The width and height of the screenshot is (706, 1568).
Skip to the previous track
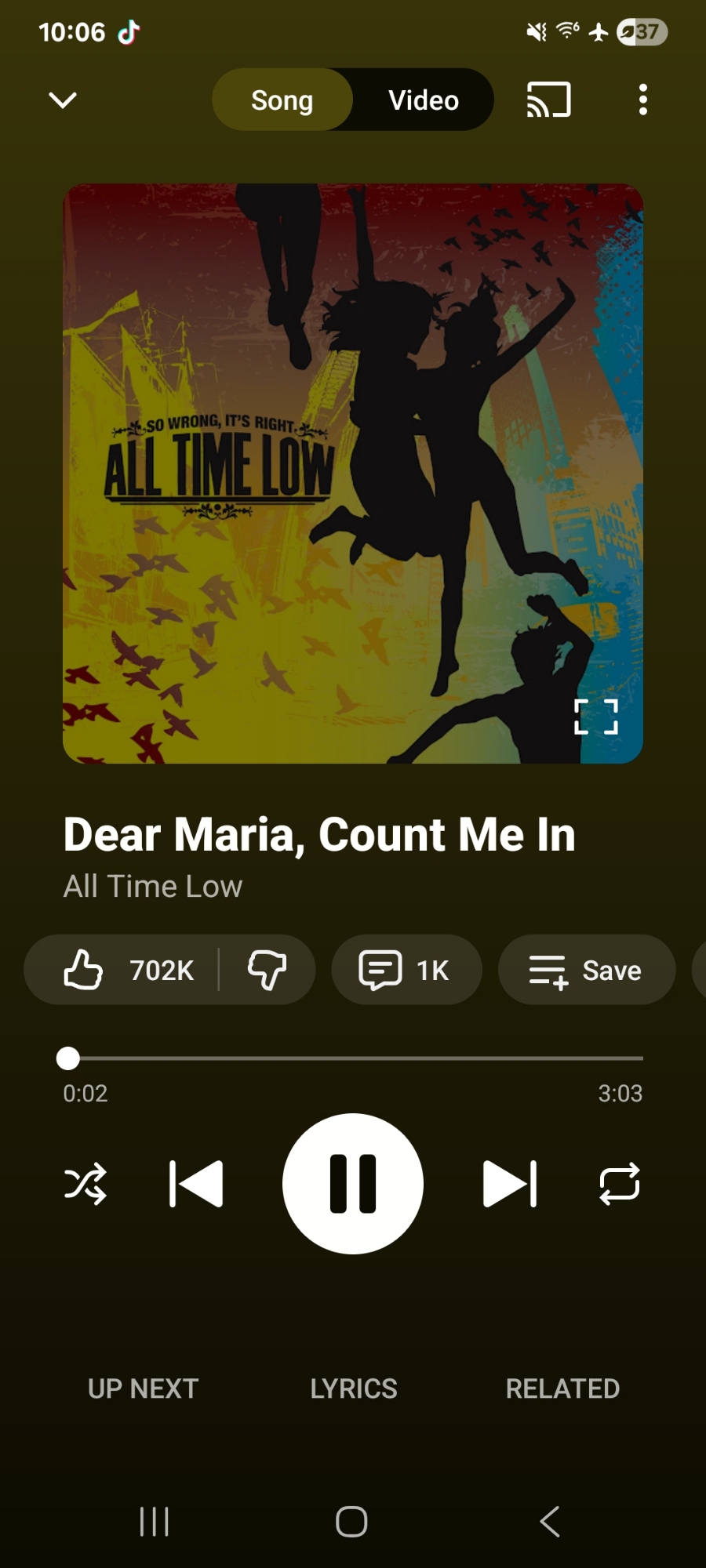(196, 1184)
